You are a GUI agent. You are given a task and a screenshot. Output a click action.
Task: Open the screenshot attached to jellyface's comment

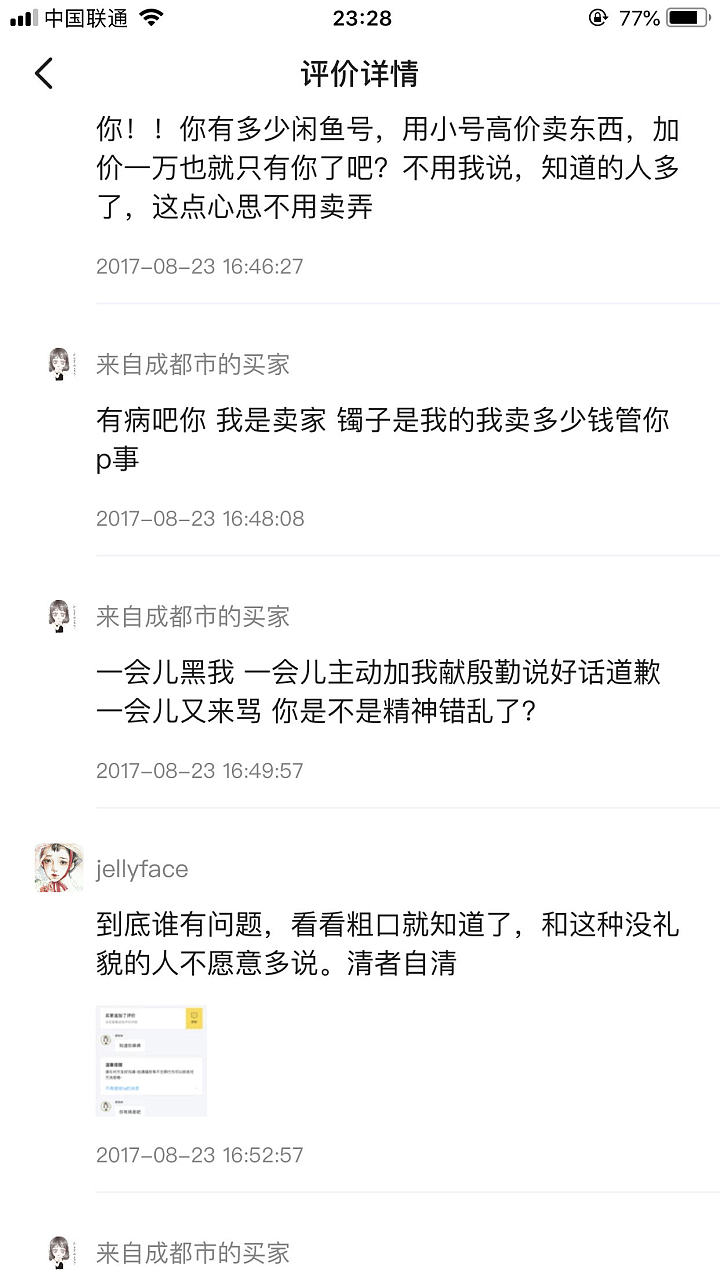click(x=151, y=1060)
